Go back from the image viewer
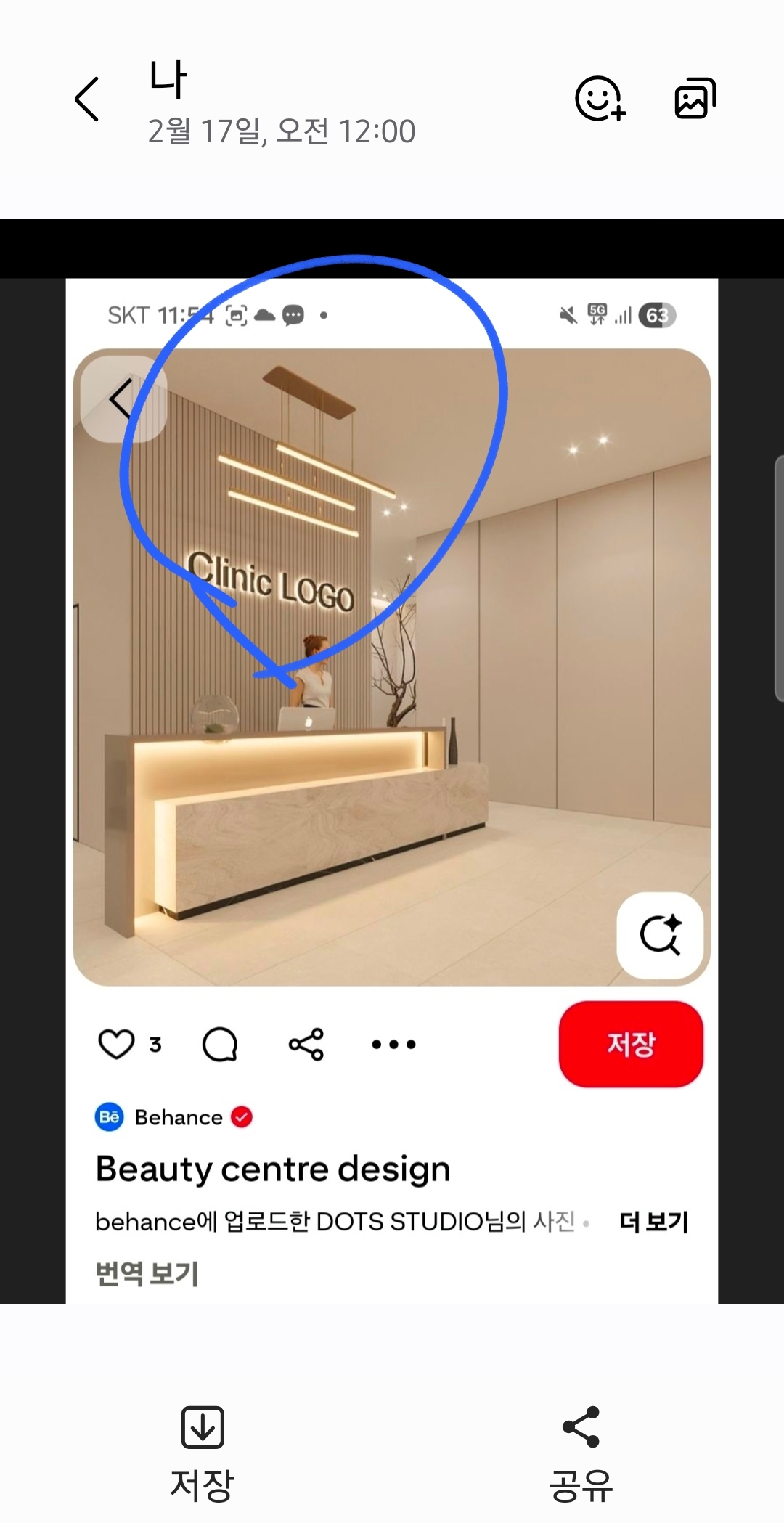 point(87,99)
